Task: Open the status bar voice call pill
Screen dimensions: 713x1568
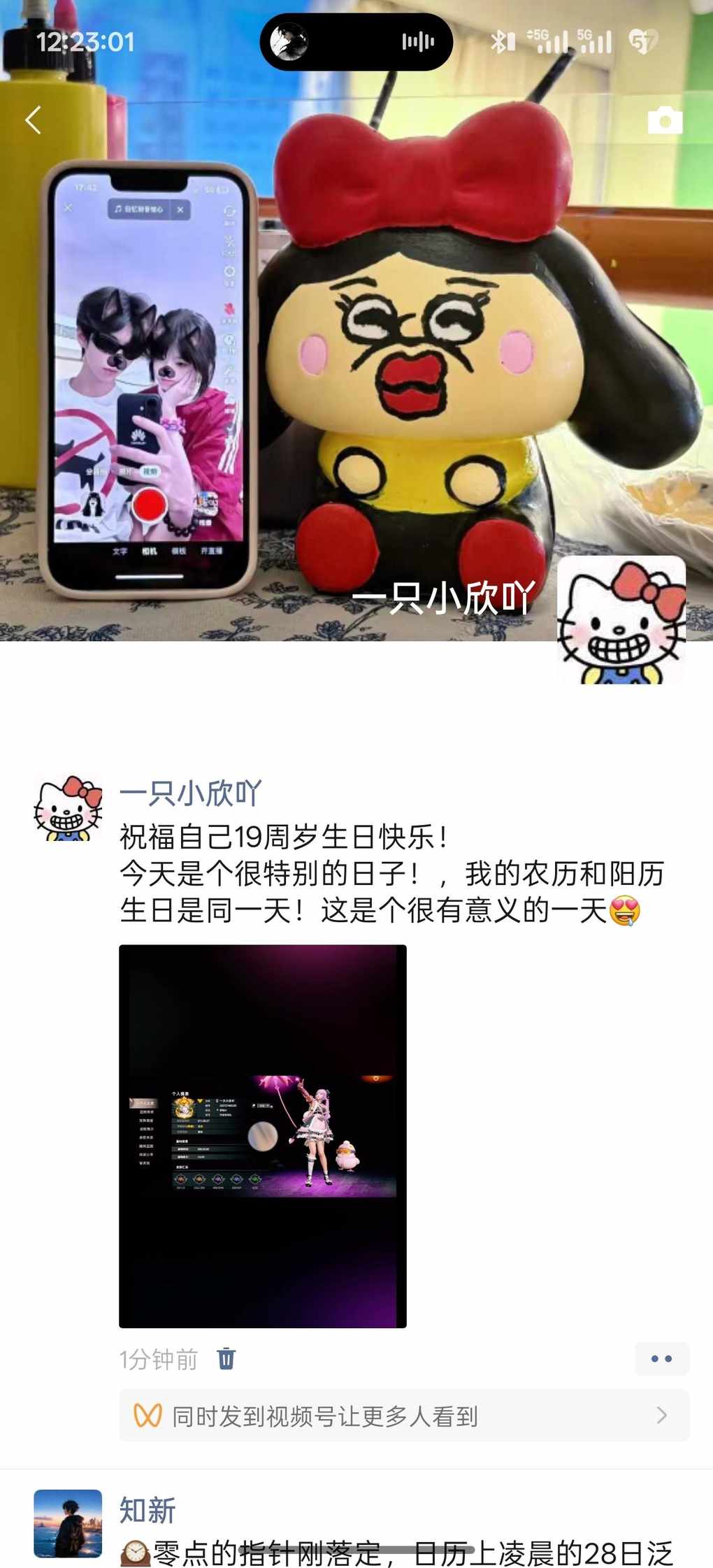Action: click(356, 42)
